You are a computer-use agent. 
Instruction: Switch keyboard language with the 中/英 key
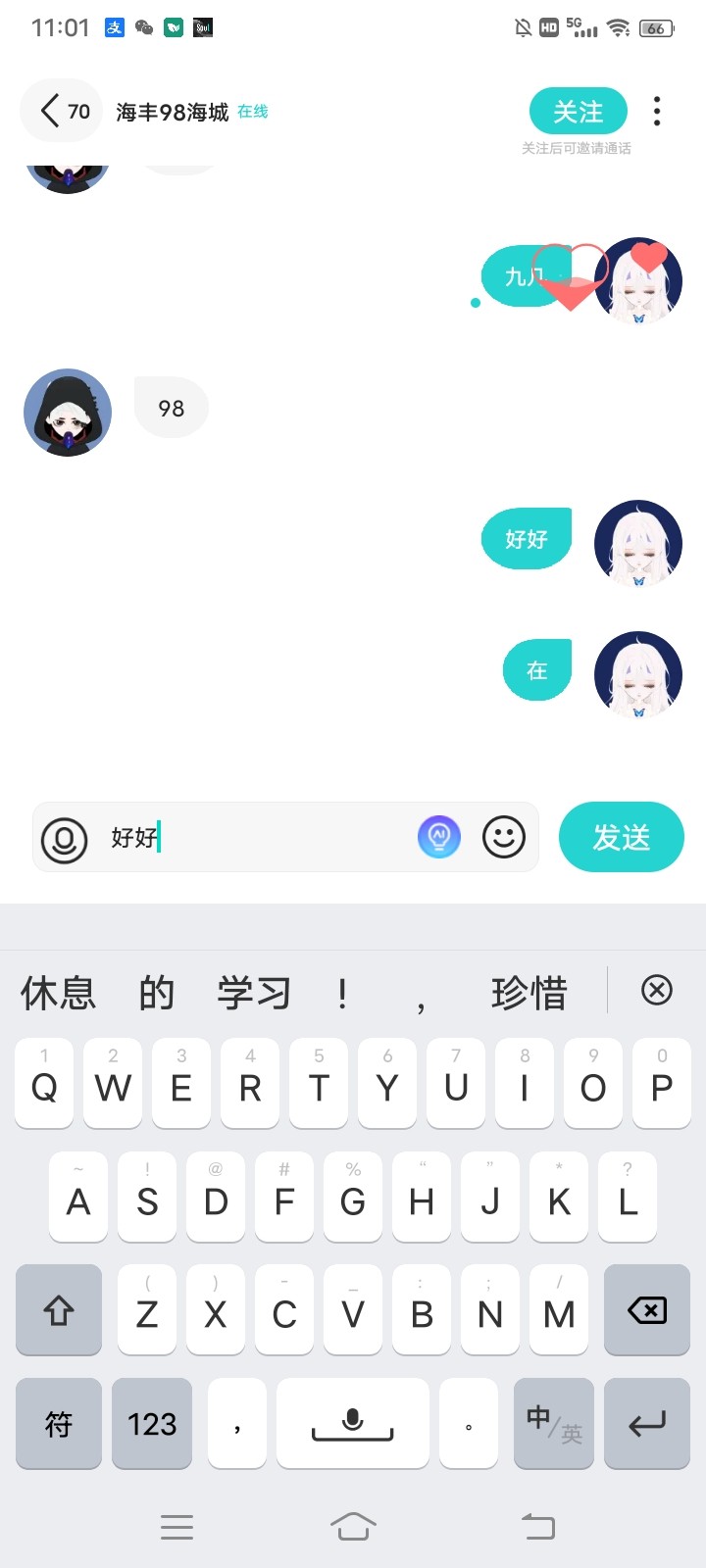coord(554,1423)
